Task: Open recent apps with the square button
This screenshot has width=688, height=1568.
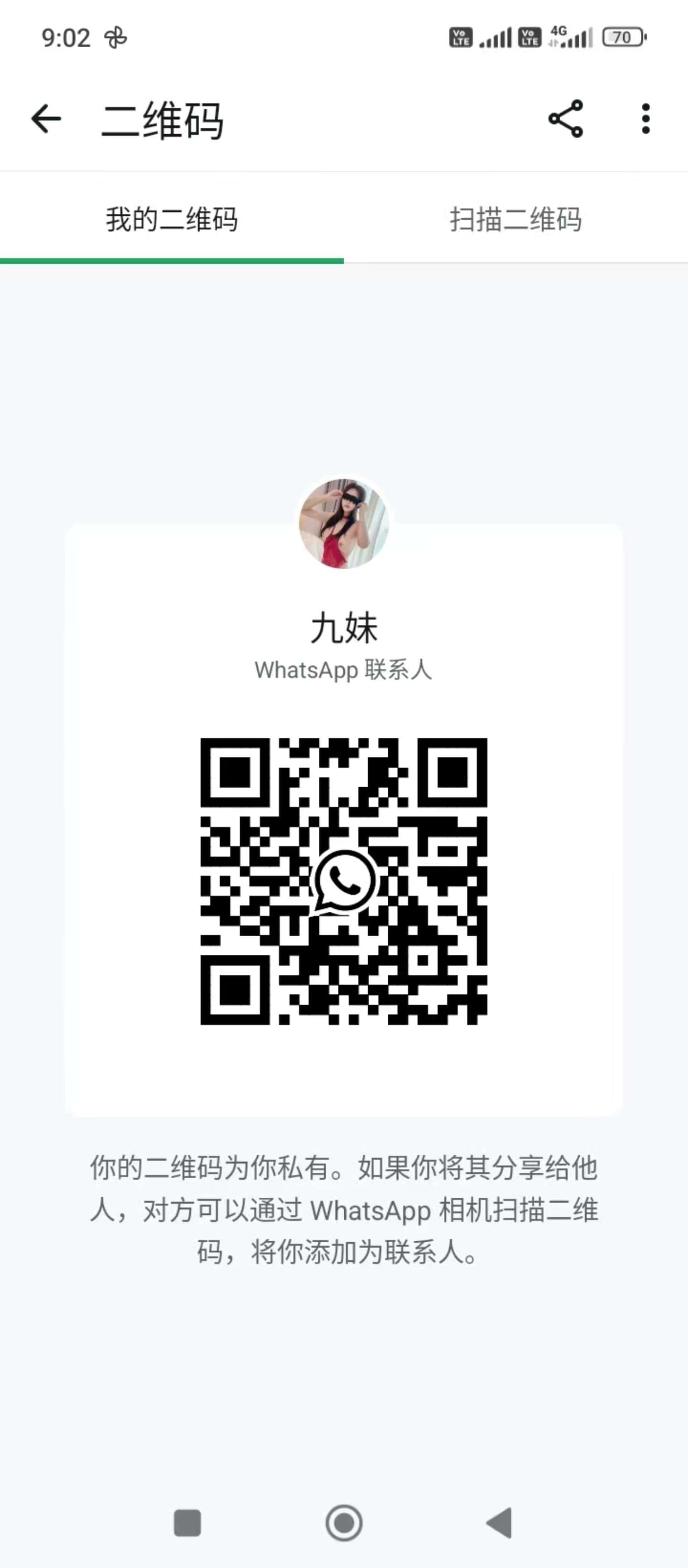Action: click(x=188, y=1523)
